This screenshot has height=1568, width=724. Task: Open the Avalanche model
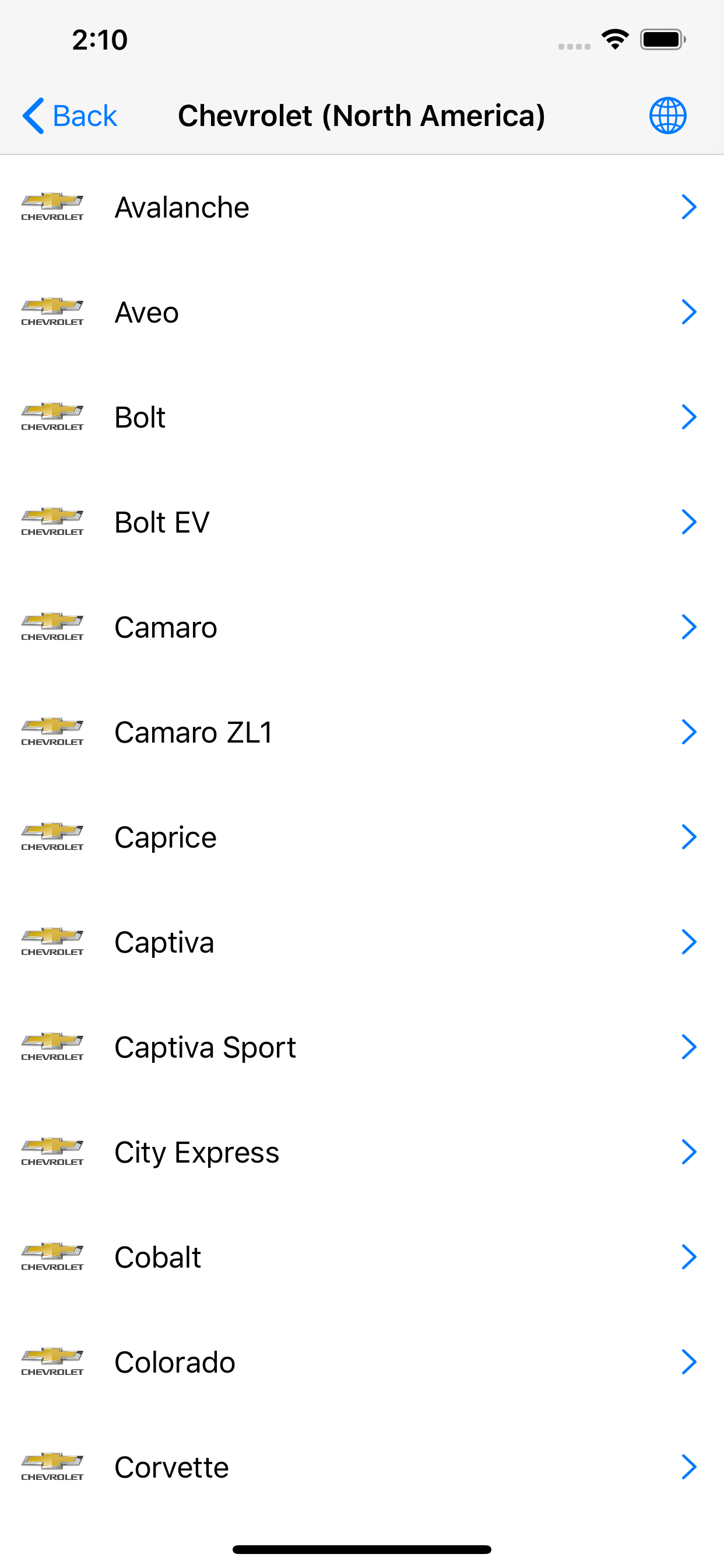[362, 207]
